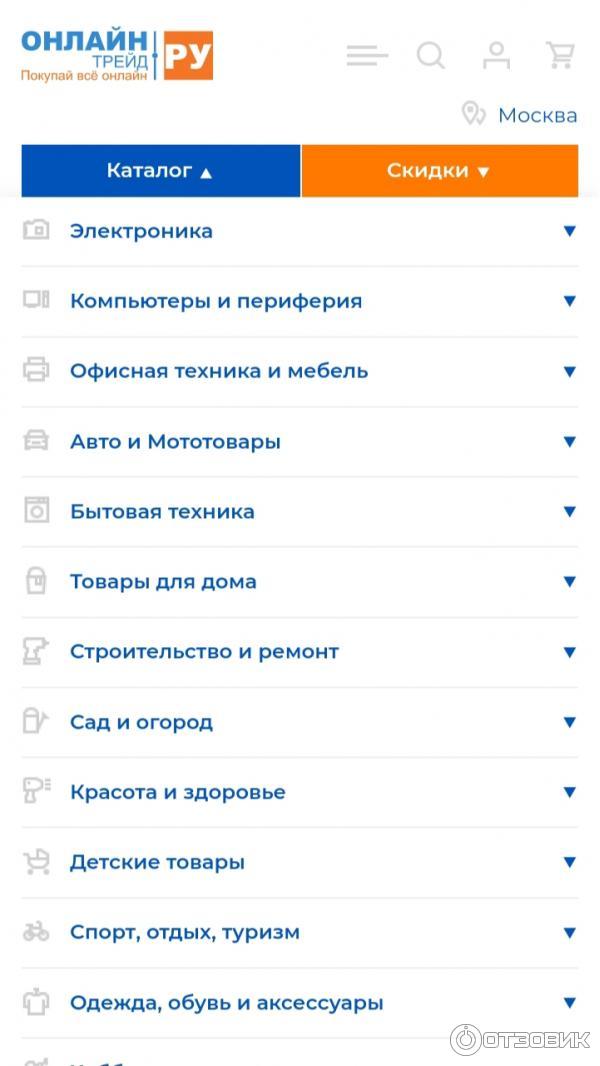The height and width of the screenshot is (1066, 600).
Task: Switch to the Скидки tab
Action: point(439,171)
